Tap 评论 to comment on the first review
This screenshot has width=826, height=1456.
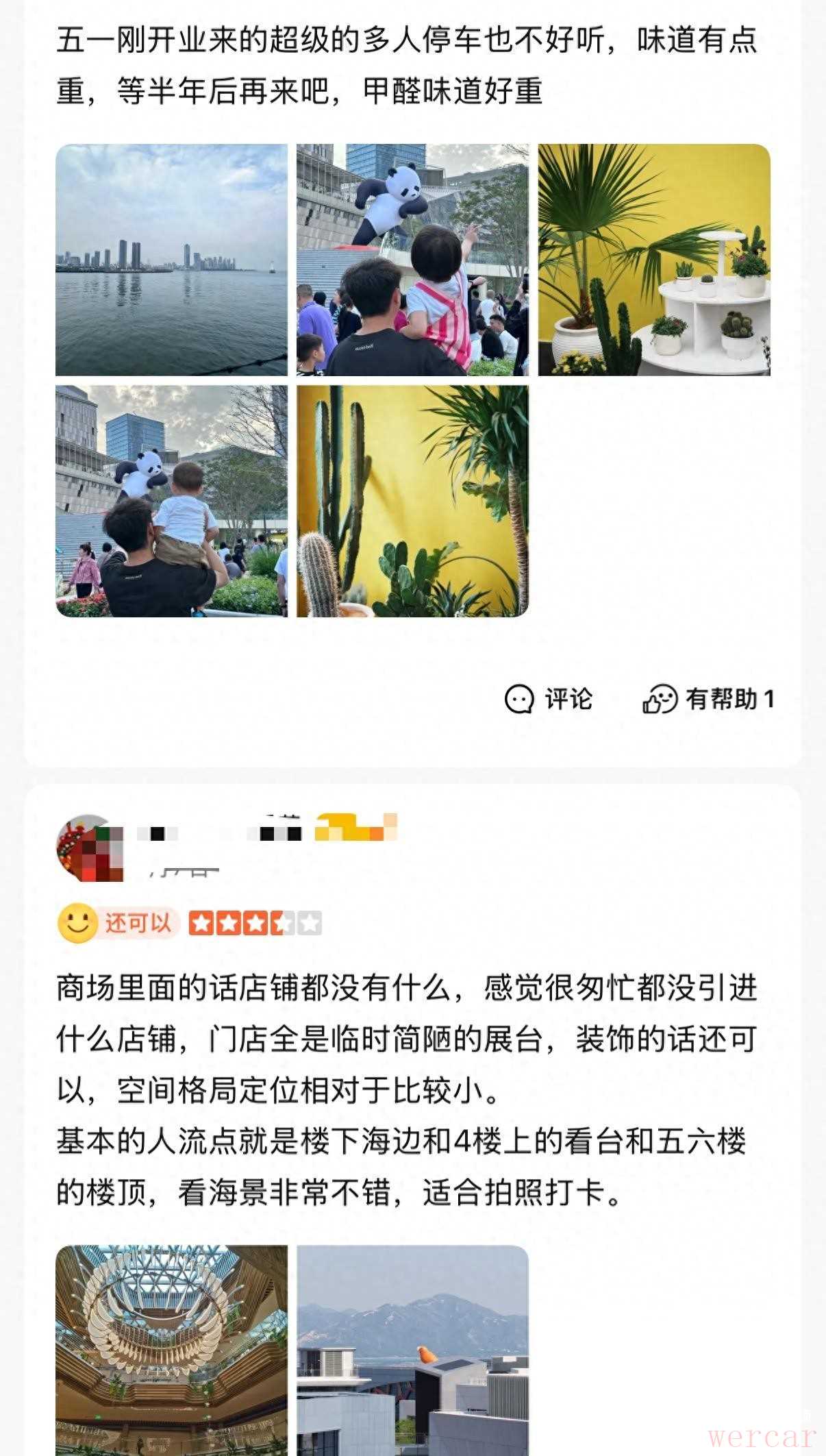pyautogui.click(x=549, y=699)
